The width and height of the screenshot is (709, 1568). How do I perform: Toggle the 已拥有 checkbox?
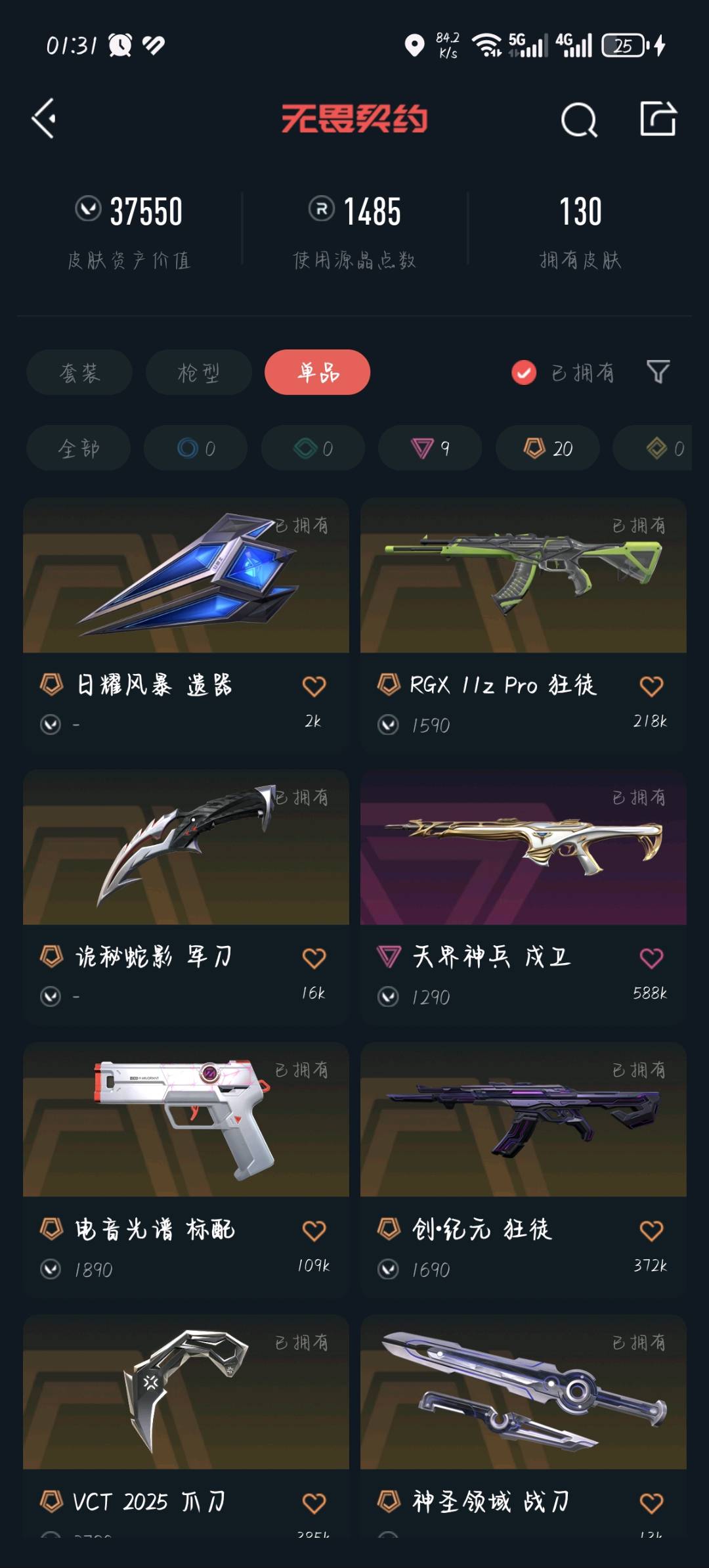[524, 372]
